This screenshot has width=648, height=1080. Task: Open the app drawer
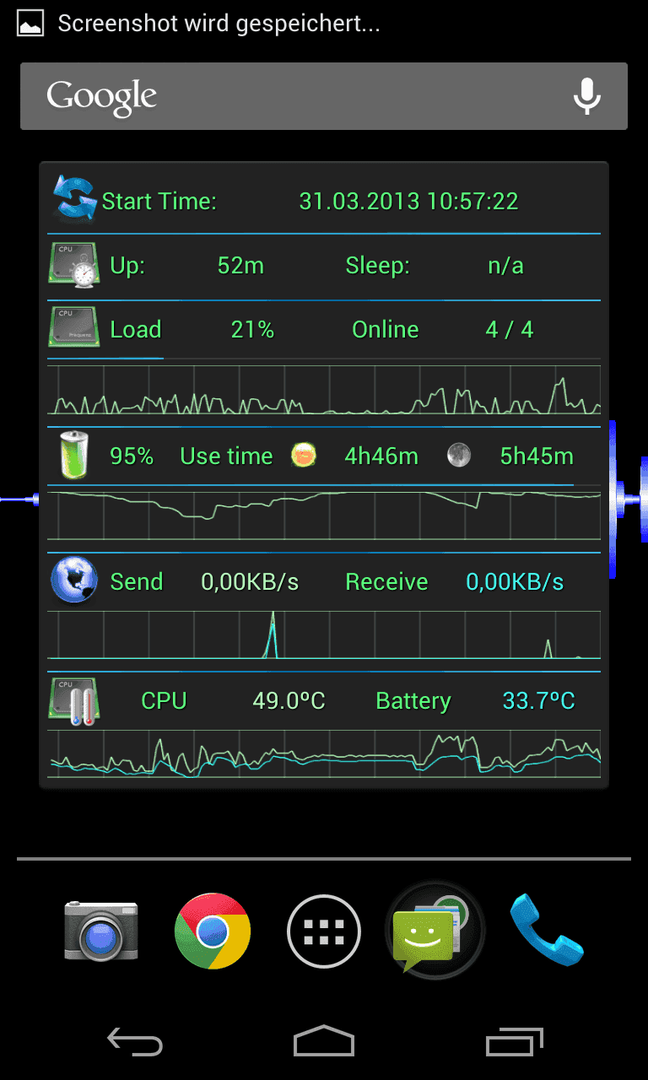[x=324, y=931]
